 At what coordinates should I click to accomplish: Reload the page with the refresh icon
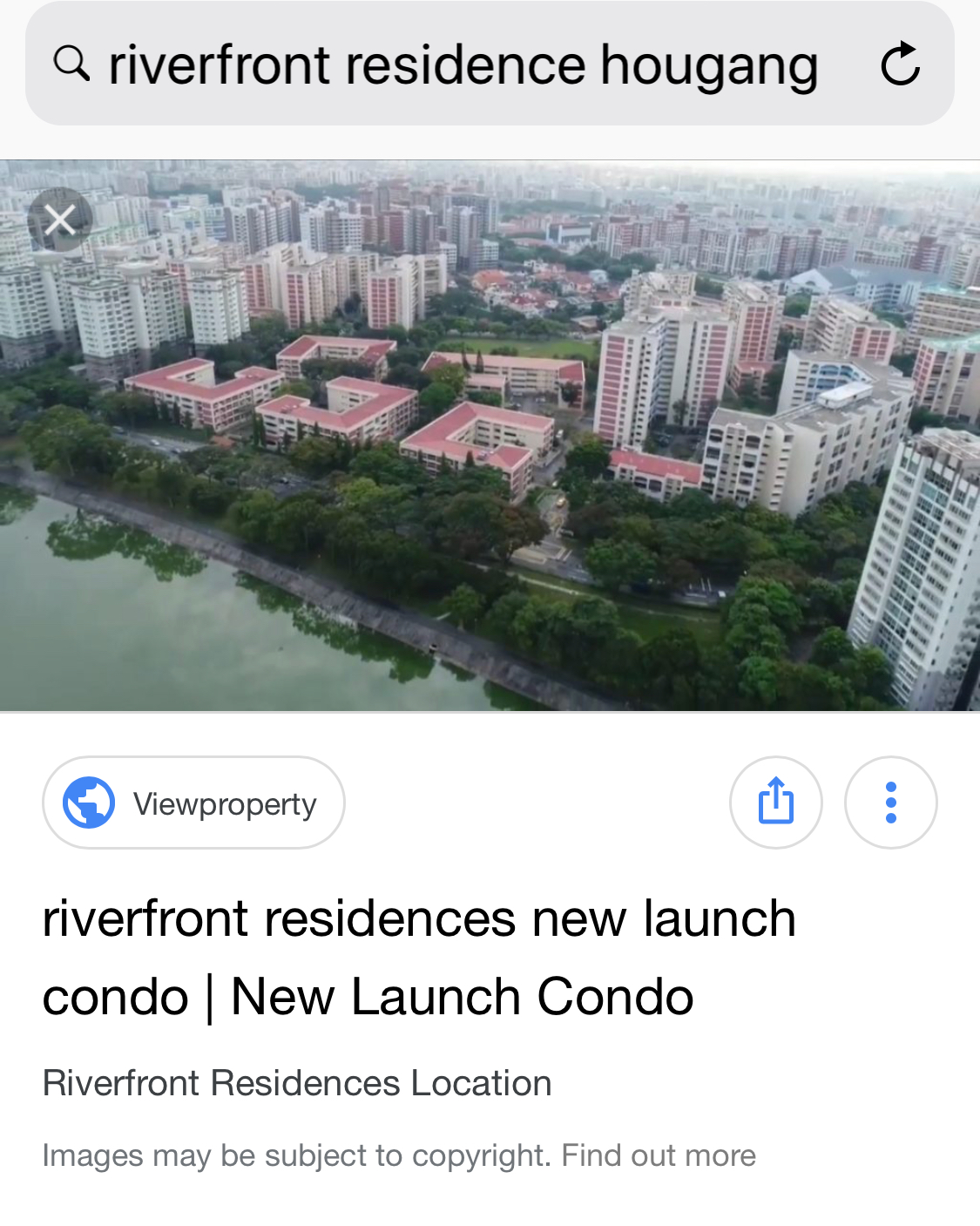[900, 64]
